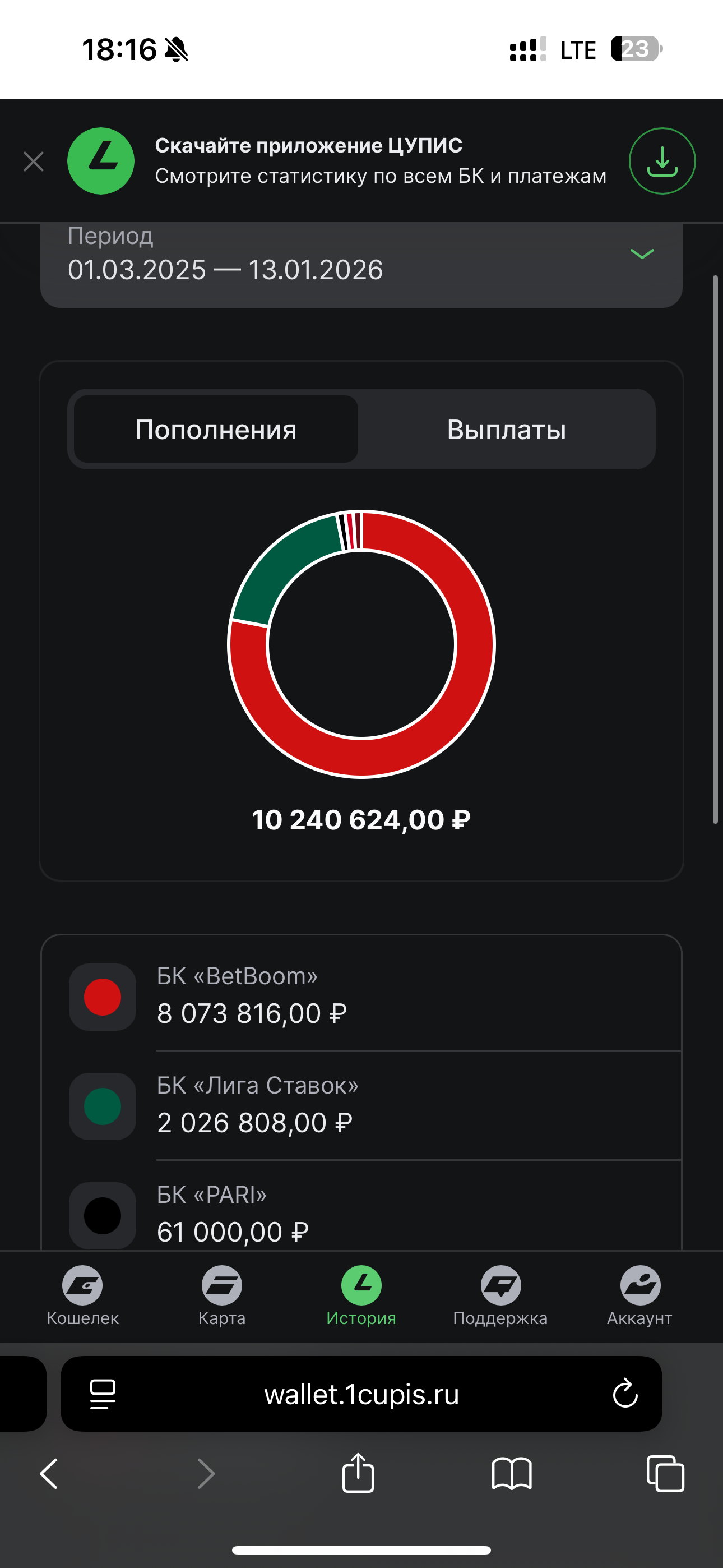This screenshot has height=1568, width=723.
Task: Open the Safari page menu icon
Action: [103, 1394]
